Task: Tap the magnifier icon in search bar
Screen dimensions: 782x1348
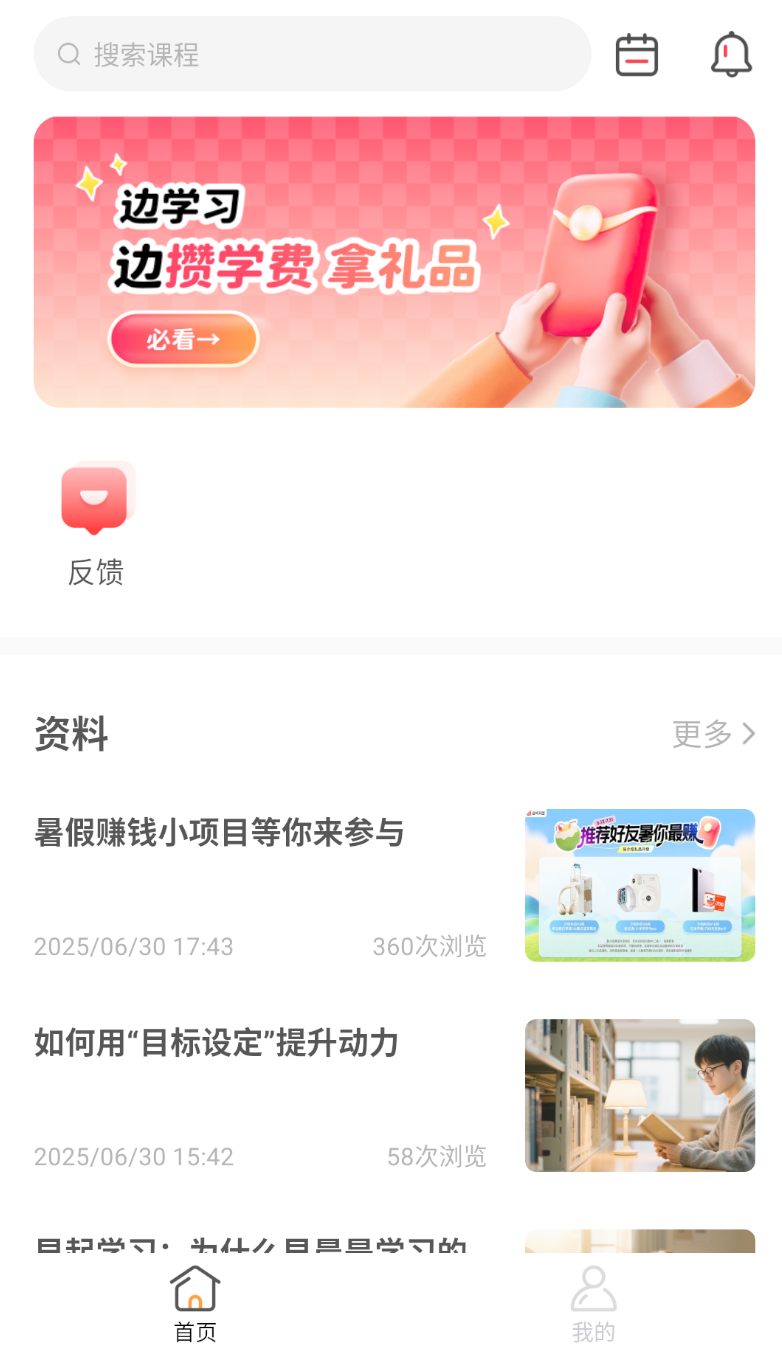Action: (x=68, y=54)
